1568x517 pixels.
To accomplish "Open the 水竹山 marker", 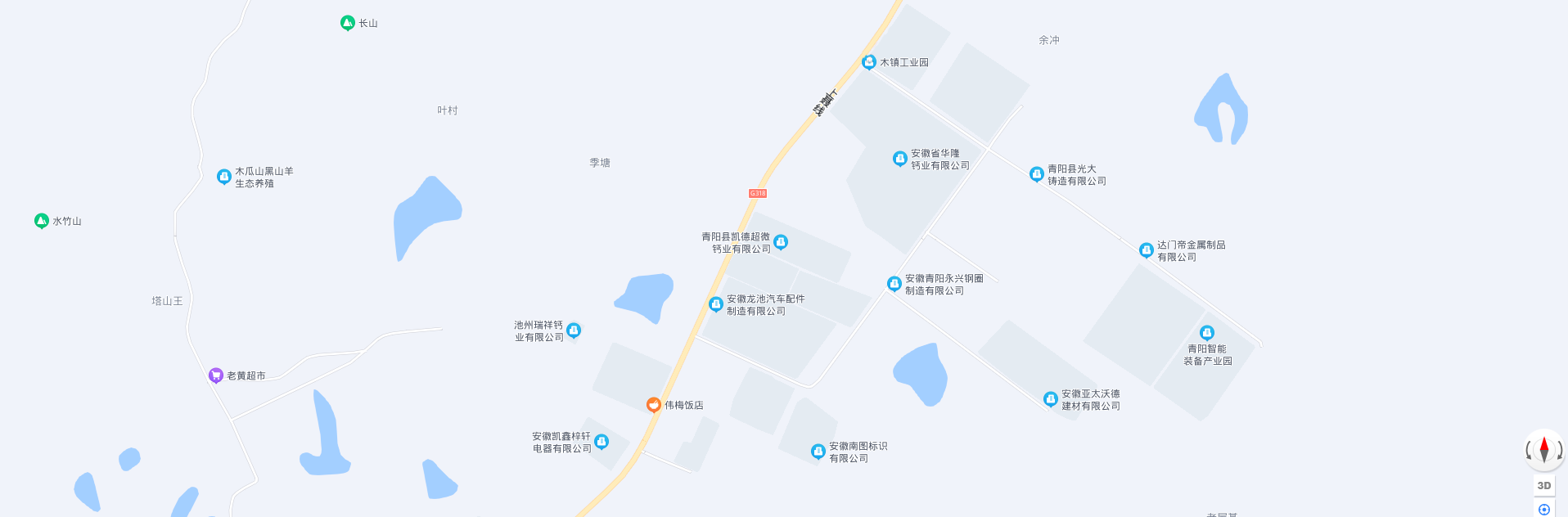I will pos(42,221).
